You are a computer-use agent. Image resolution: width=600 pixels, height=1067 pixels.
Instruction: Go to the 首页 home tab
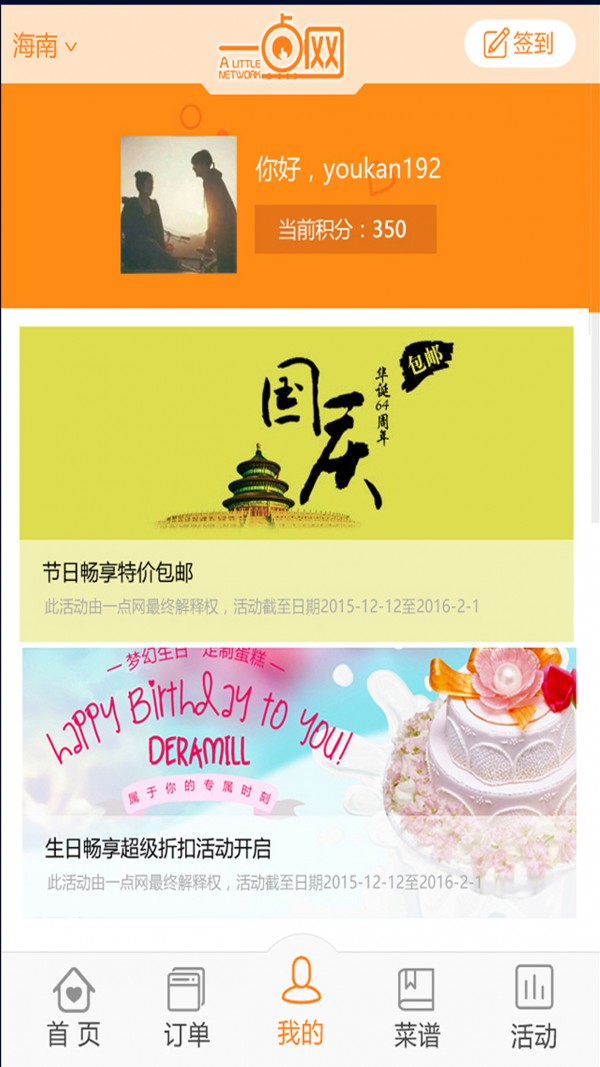[x=74, y=1007]
